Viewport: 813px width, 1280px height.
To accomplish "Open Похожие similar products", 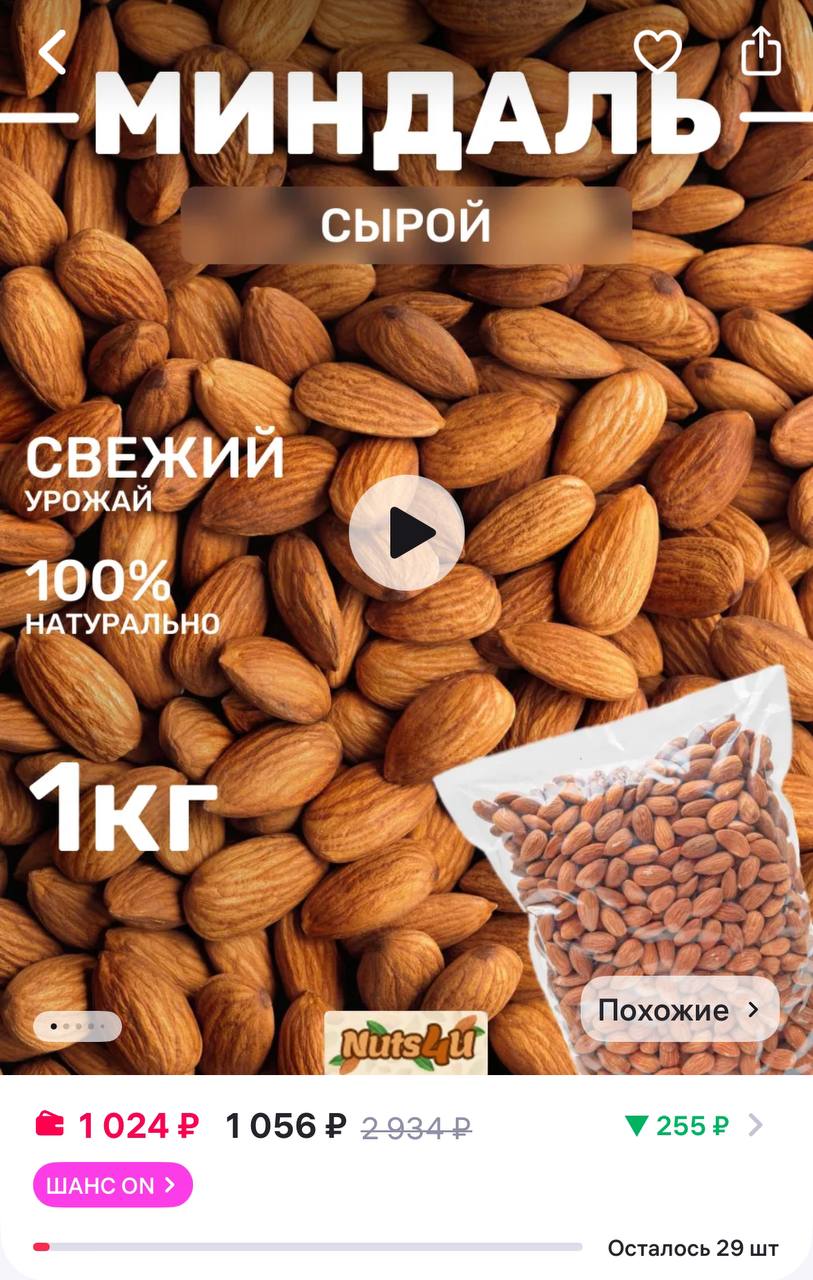I will 679,1010.
